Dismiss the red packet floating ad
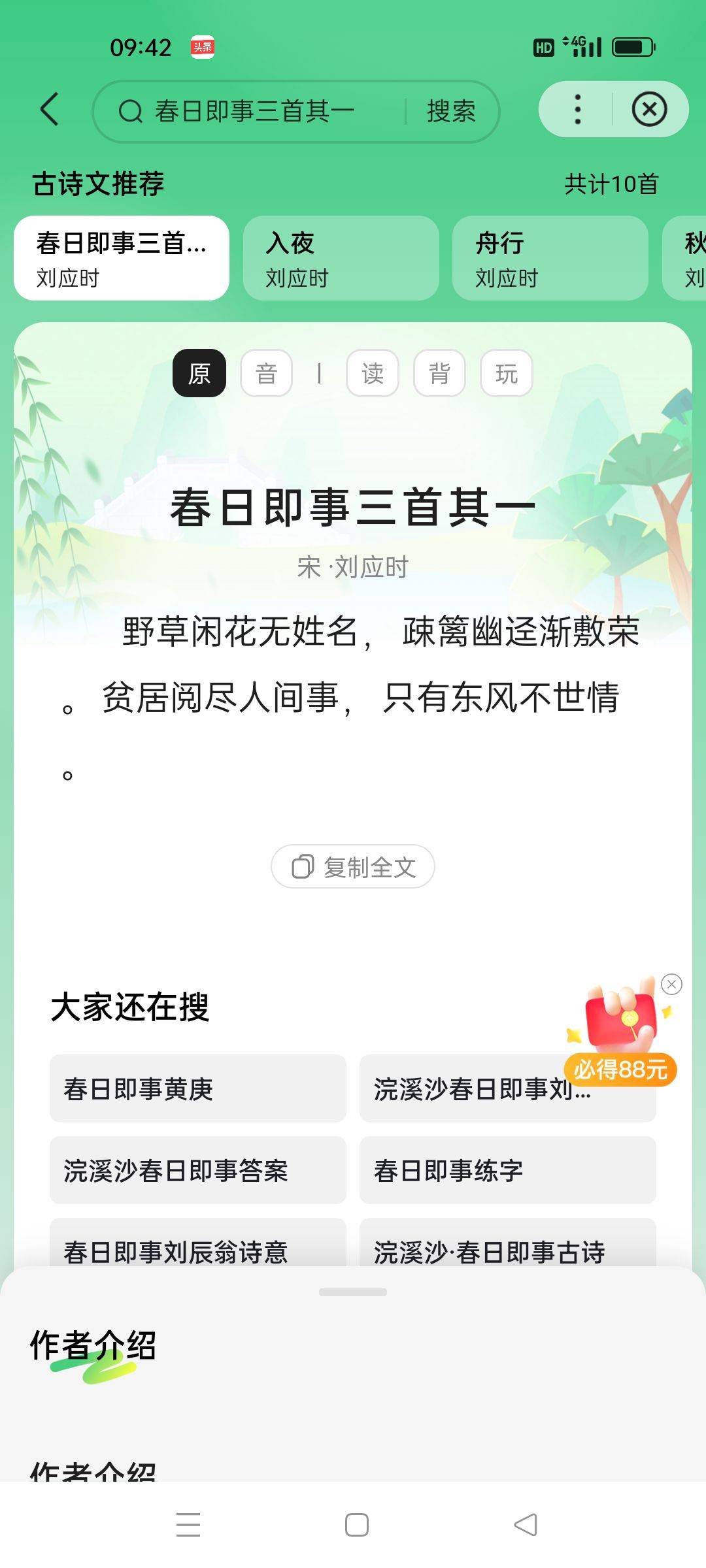Image resolution: width=706 pixels, height=1568 pixels. point(671,985)
